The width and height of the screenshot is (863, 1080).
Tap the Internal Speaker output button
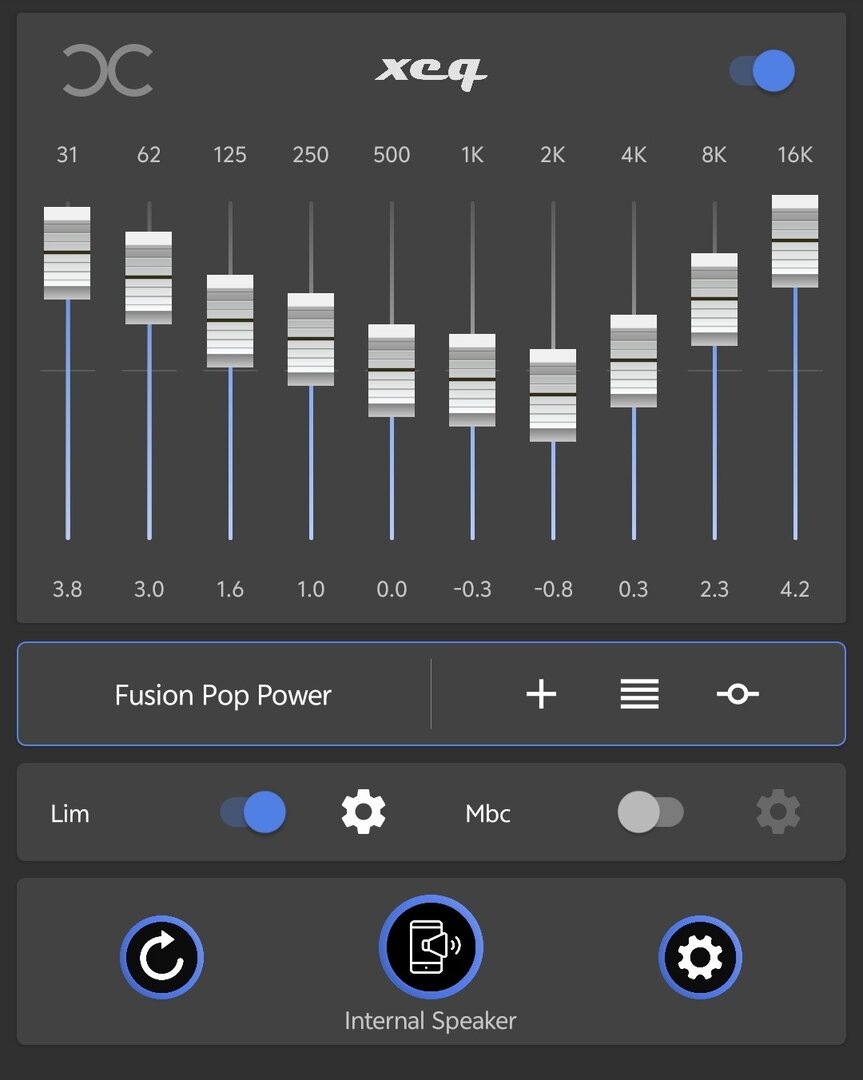pyautogui.click(x=431, y=947)
